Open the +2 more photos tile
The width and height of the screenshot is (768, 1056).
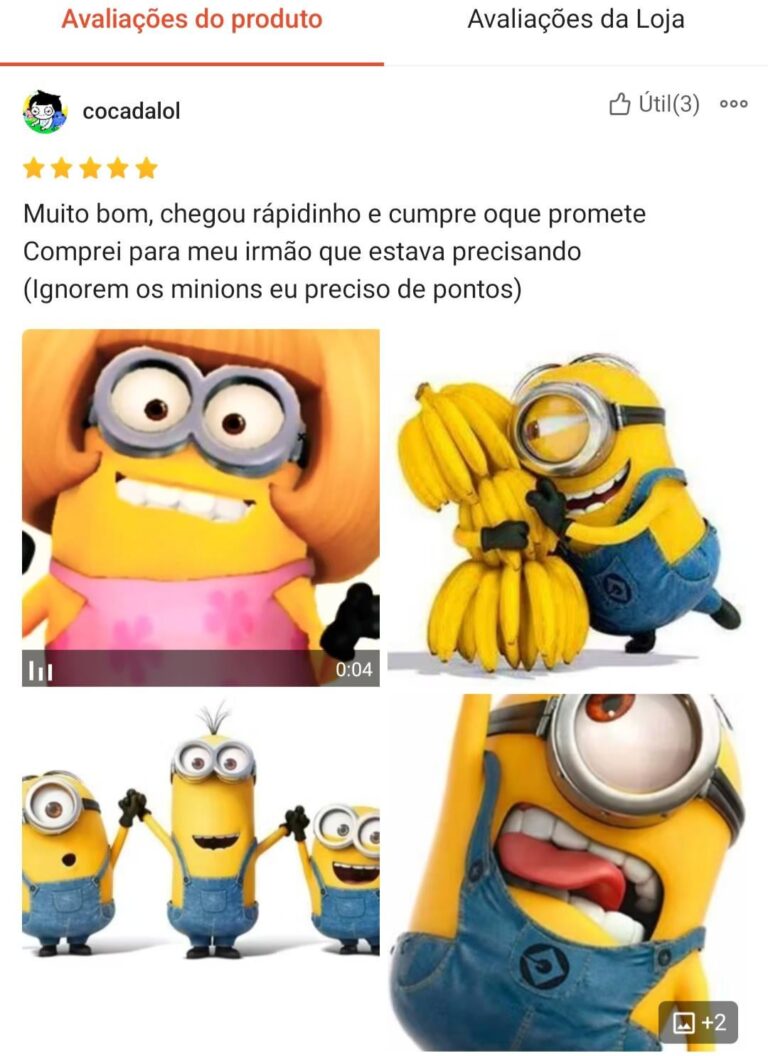(x=699, y=1022)
